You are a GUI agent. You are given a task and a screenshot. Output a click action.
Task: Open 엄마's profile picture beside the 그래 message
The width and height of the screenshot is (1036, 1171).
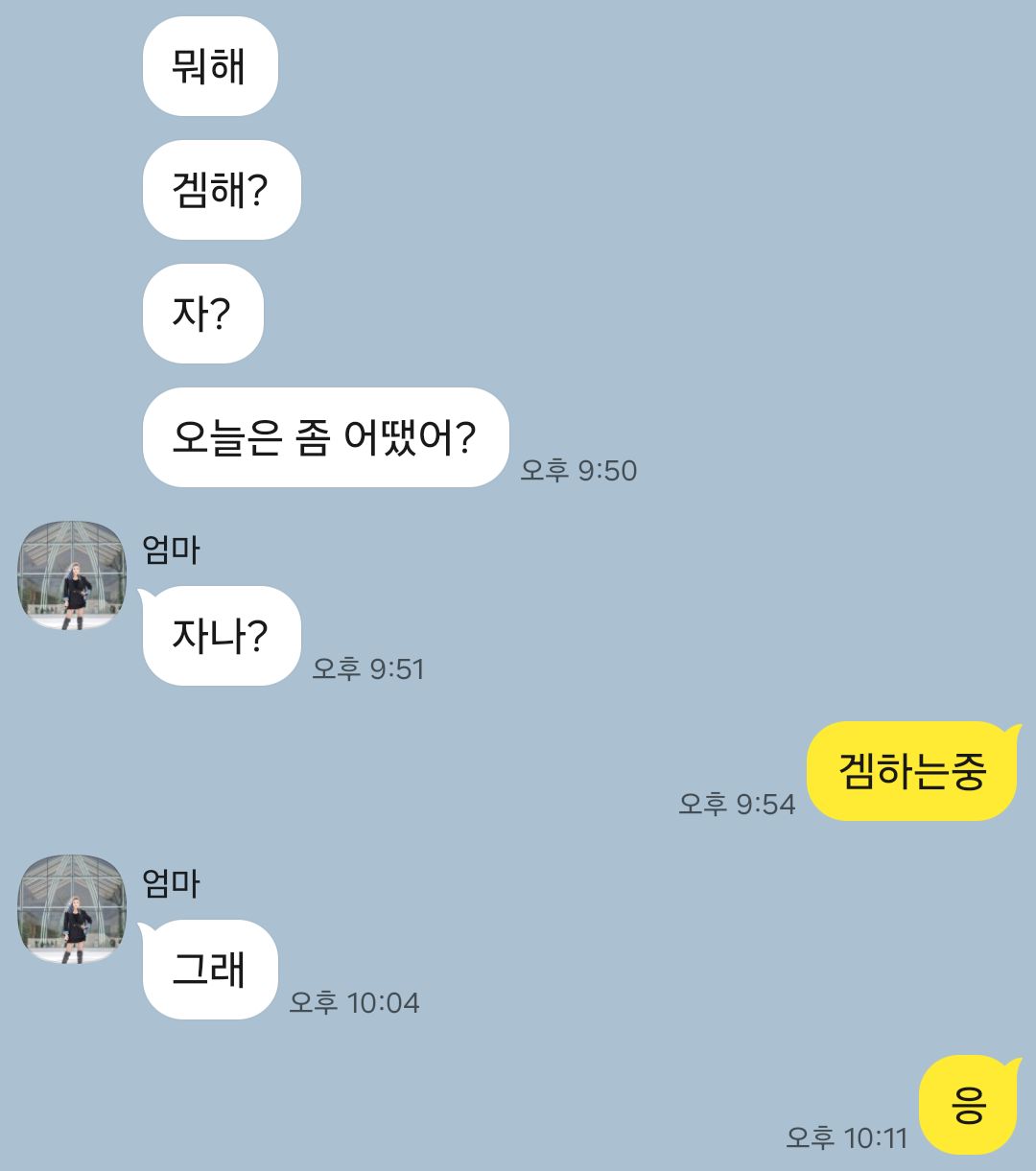(x=72, y=909)
